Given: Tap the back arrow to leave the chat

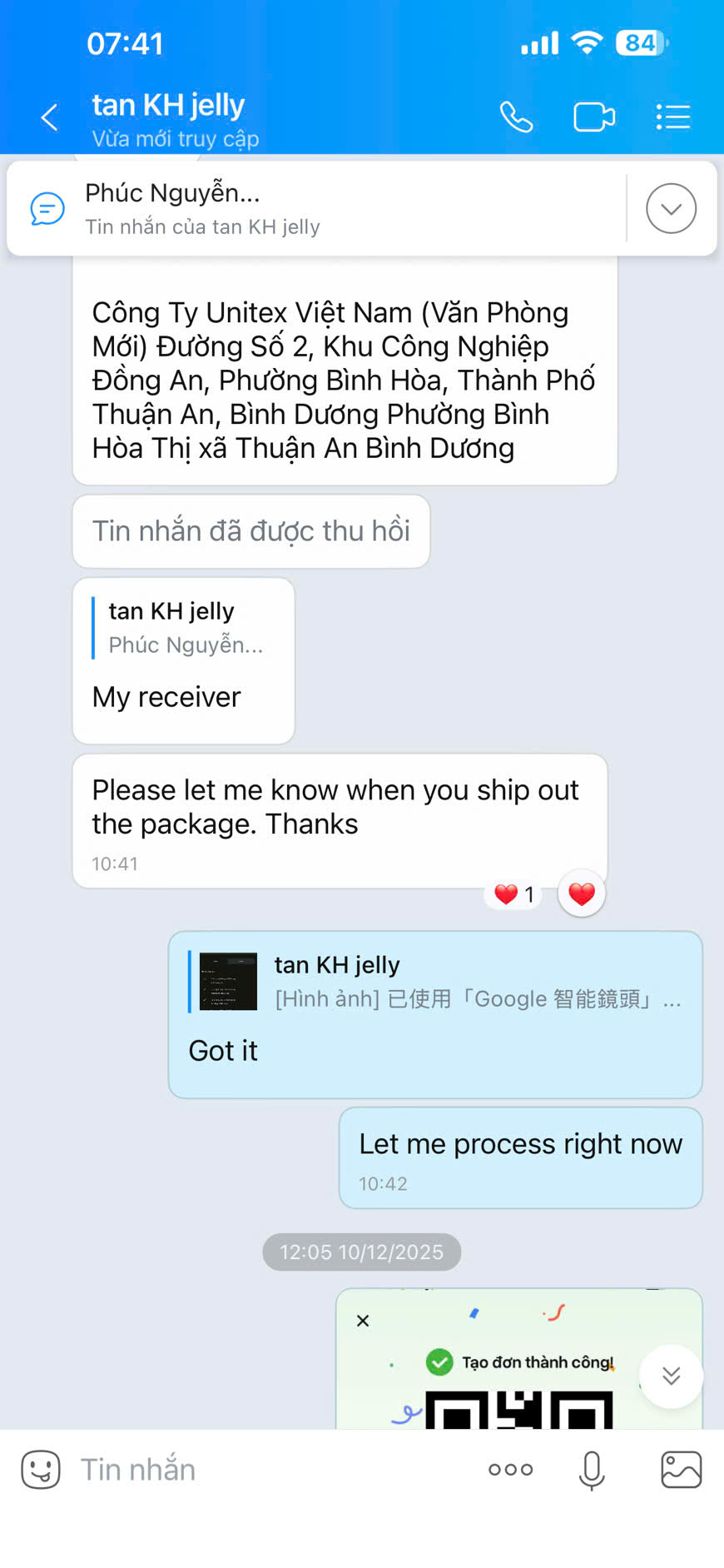Looking at the screenshot, I should (x=47, y=117).
